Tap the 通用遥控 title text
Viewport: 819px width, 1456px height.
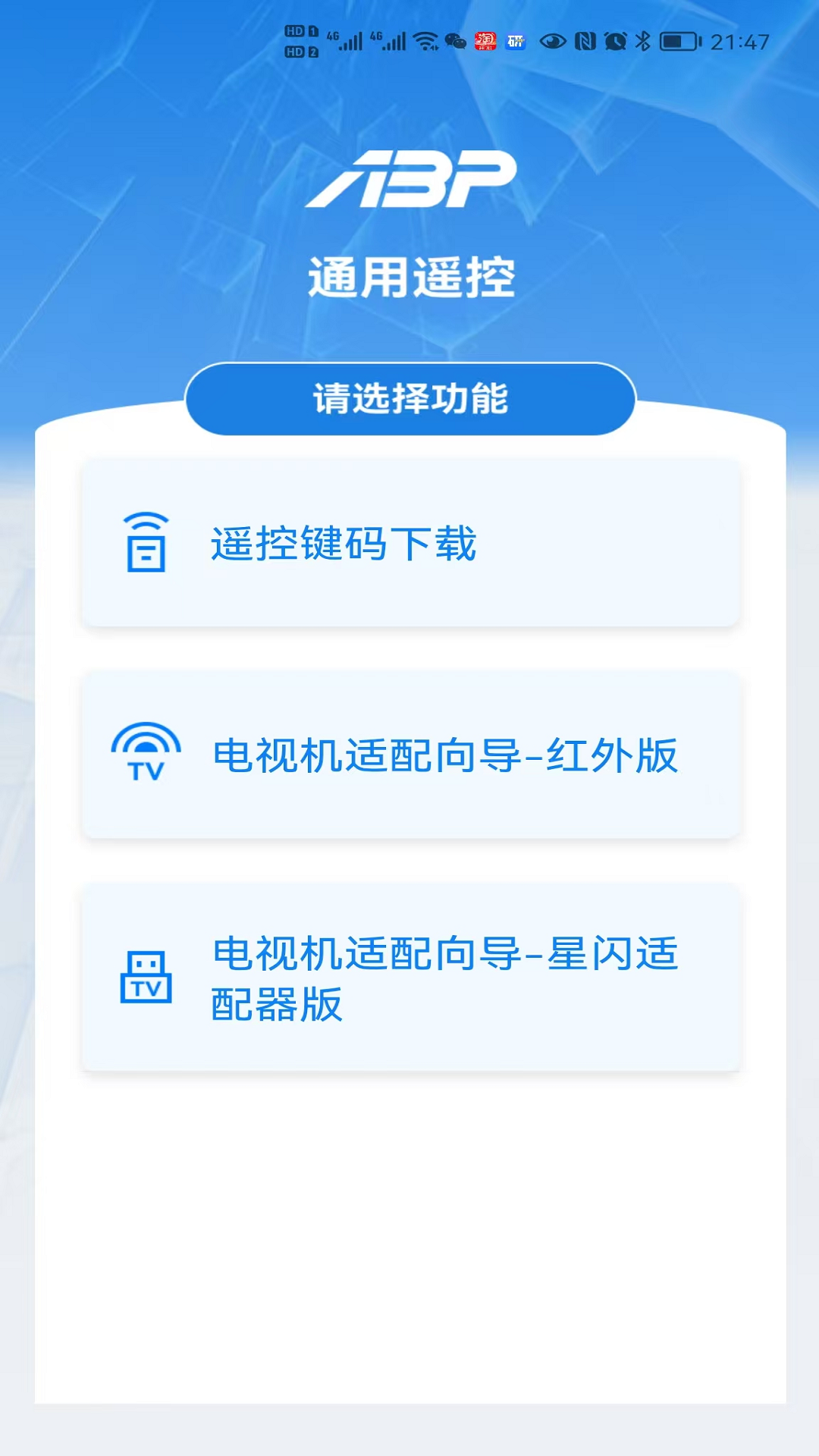click(413, 275)
